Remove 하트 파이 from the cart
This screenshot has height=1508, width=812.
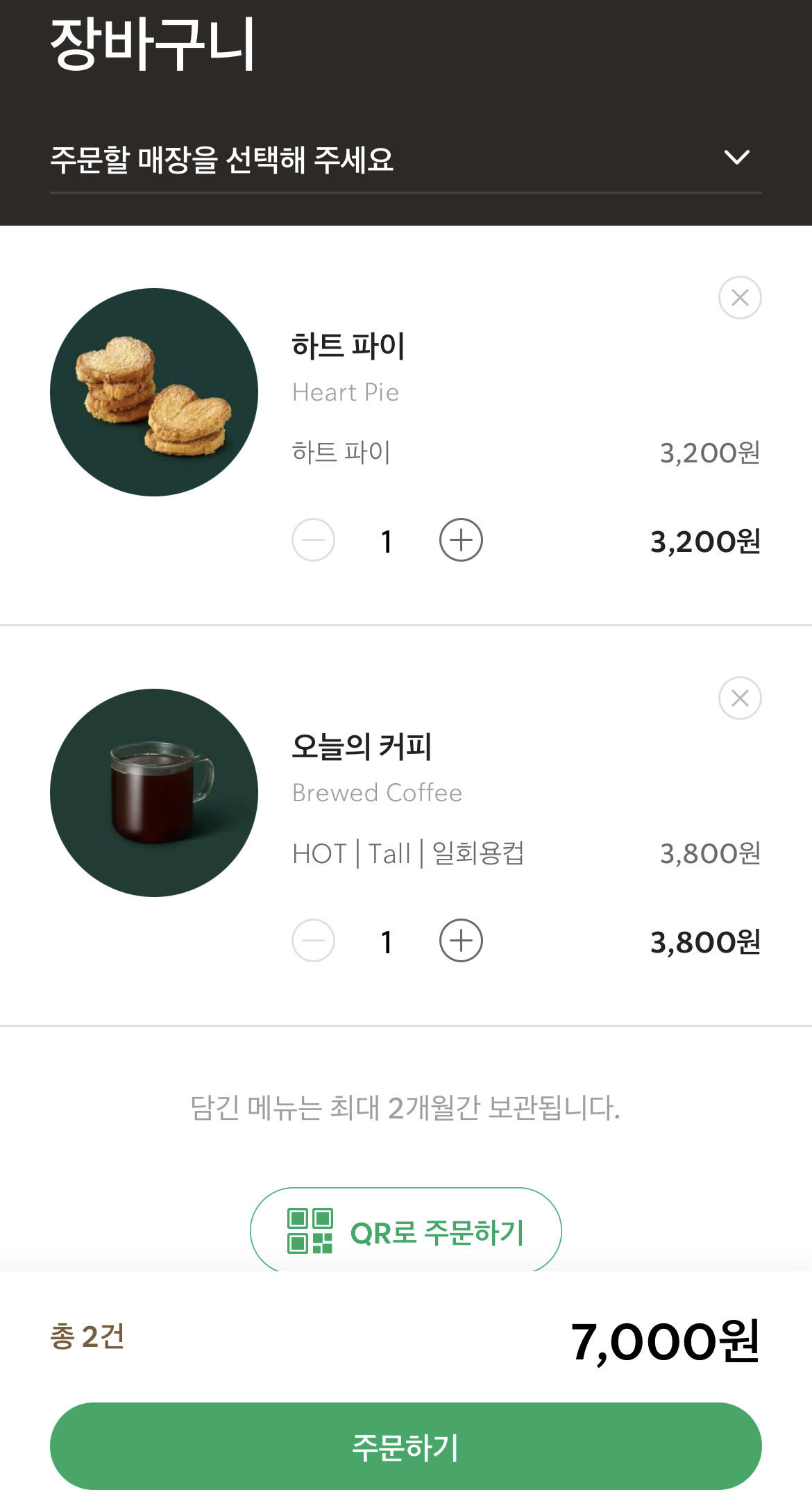click(740, 298)
